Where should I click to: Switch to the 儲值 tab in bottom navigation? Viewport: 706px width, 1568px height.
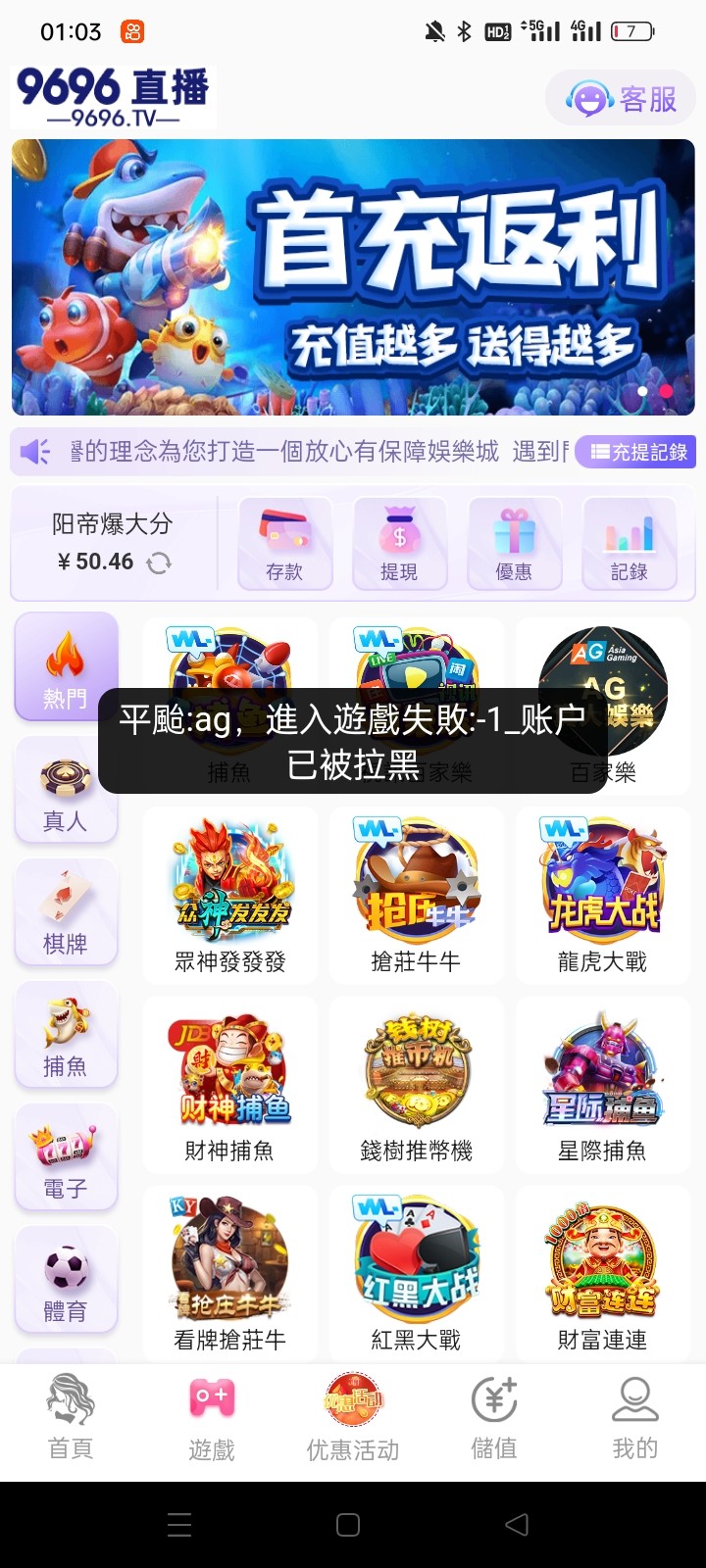coord(494,1421)
